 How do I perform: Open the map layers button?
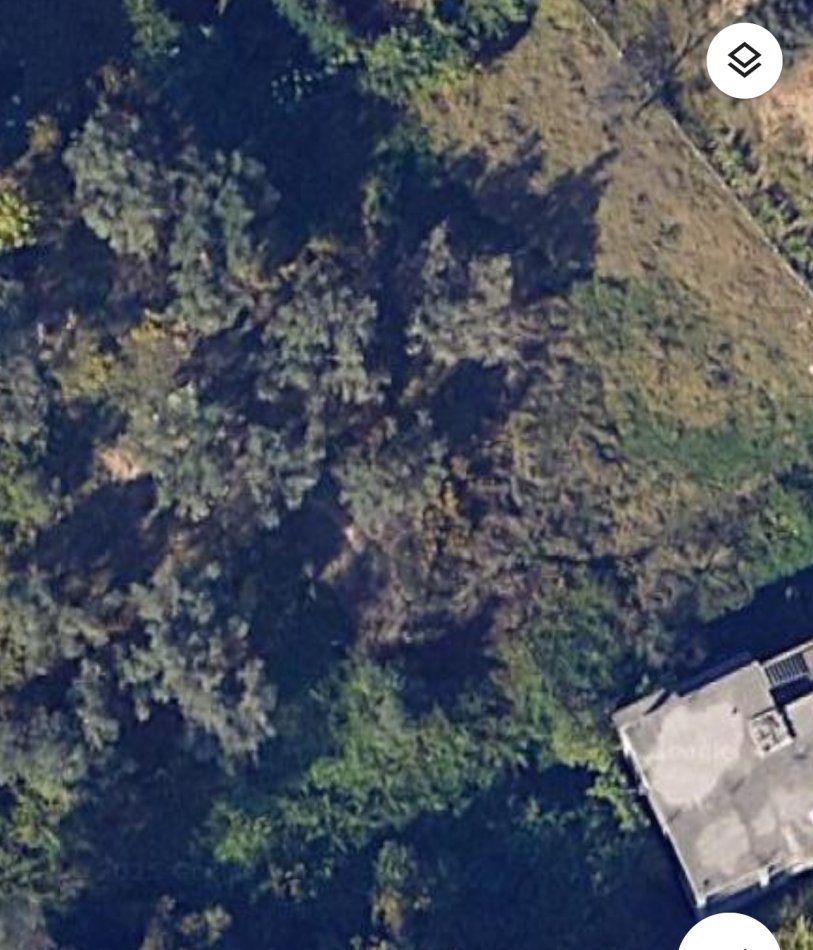pyautogui.click(x=744, y=61)
